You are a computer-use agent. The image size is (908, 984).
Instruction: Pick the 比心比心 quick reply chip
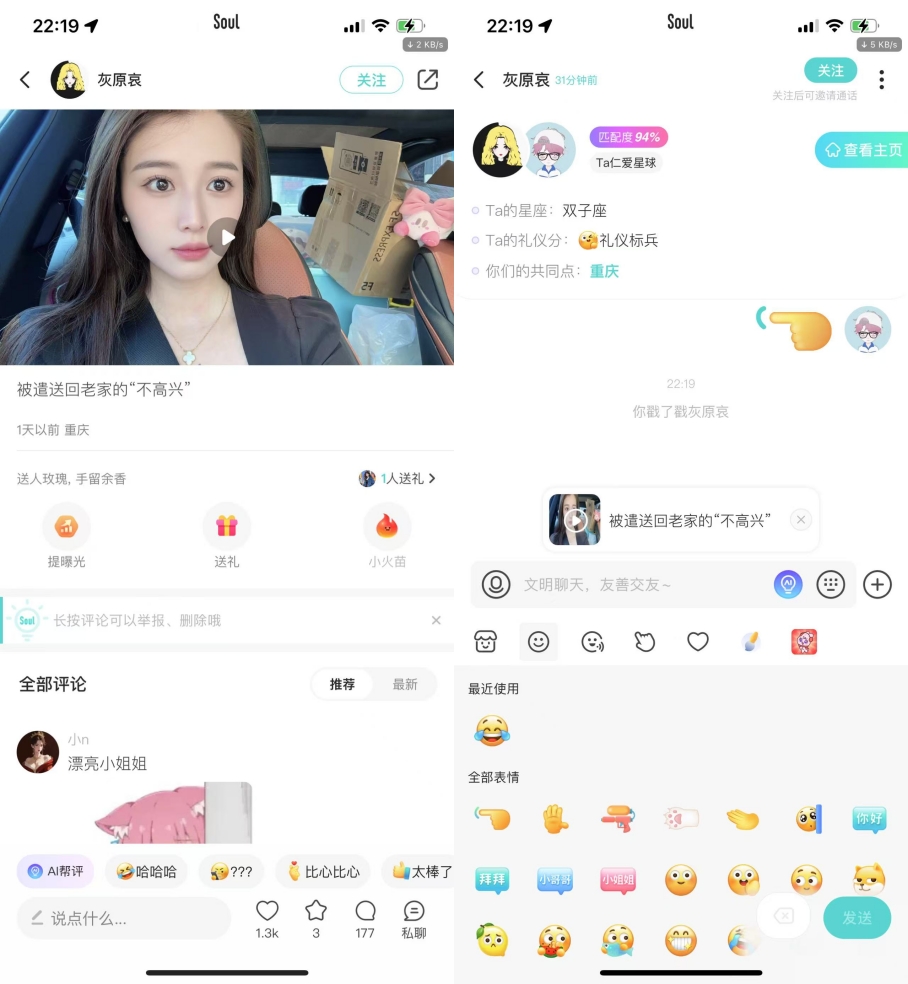click(323, 871)
